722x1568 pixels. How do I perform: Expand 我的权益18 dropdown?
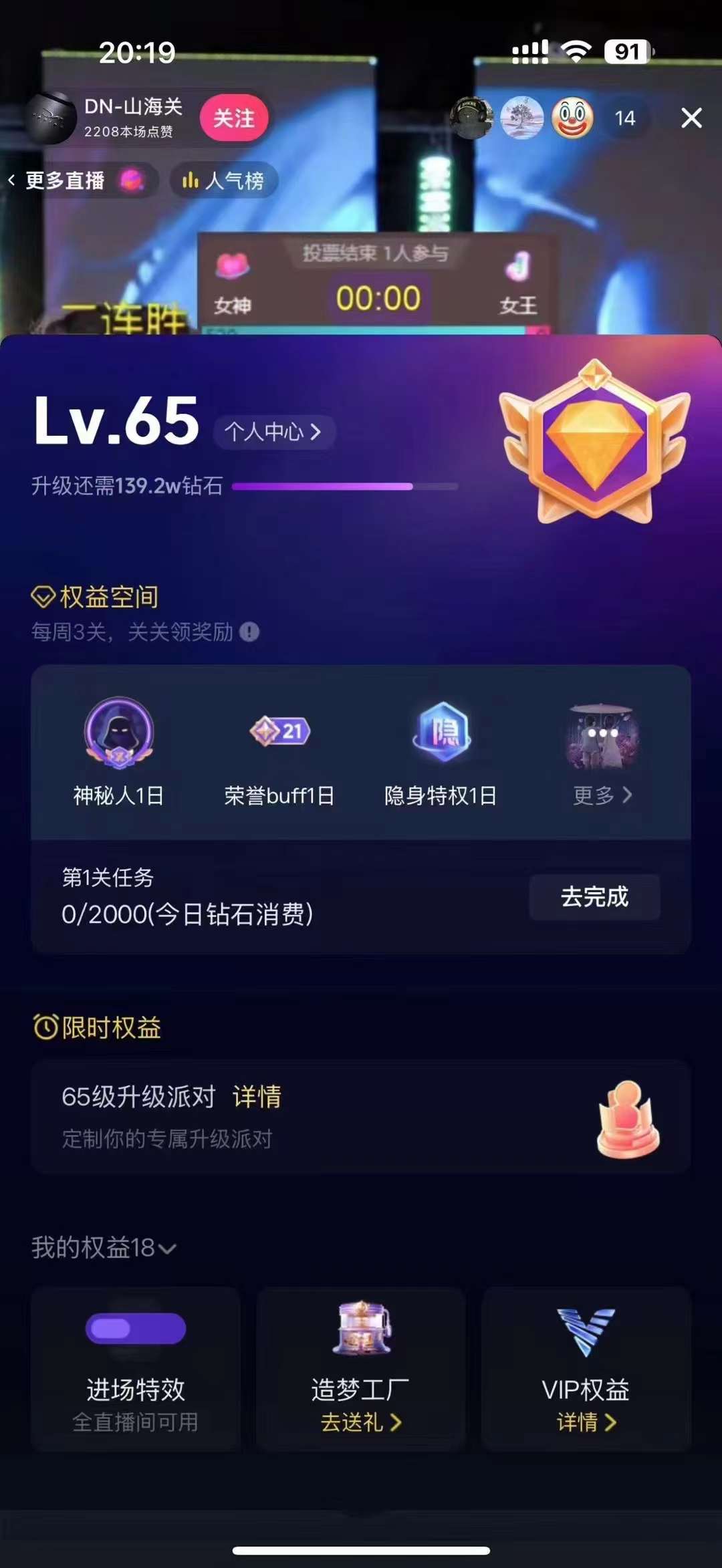[104, 1248]
